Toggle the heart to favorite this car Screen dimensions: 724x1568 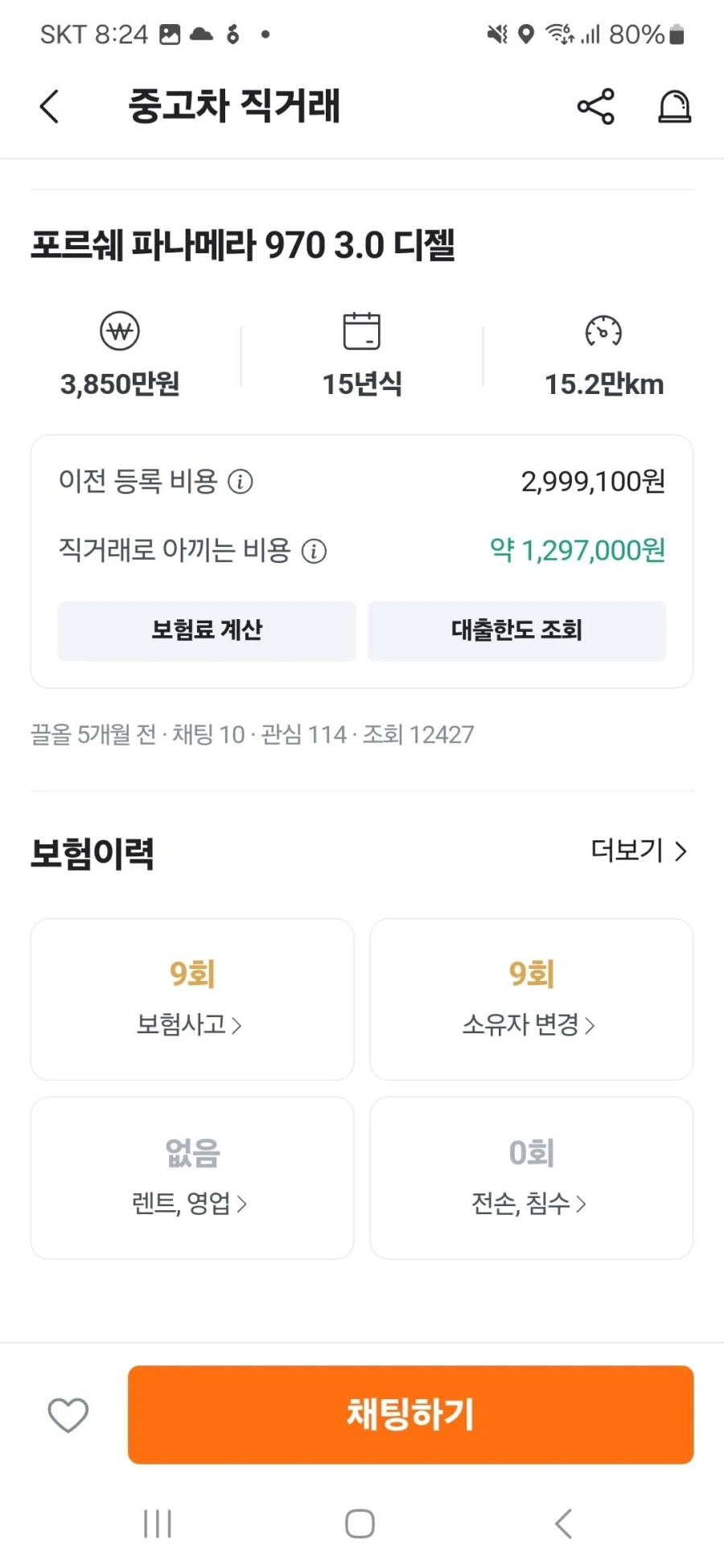(68, 1415)
